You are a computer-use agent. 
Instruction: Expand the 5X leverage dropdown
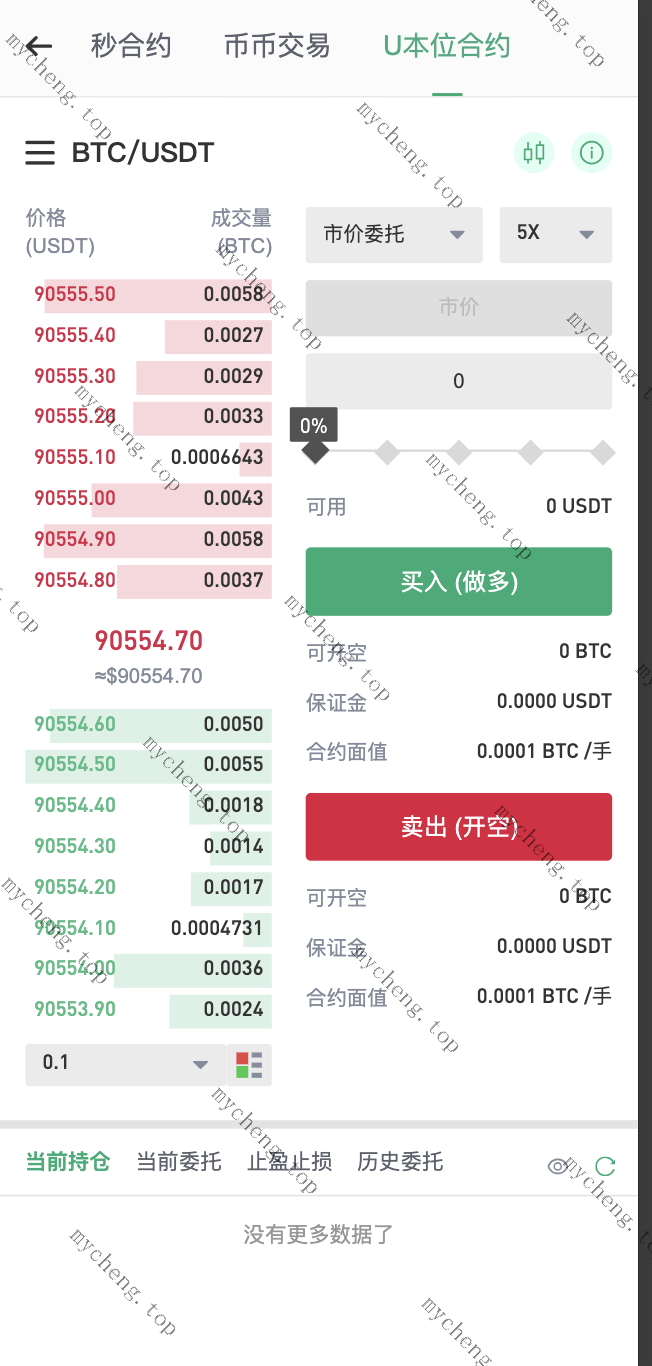click(556, 235)
